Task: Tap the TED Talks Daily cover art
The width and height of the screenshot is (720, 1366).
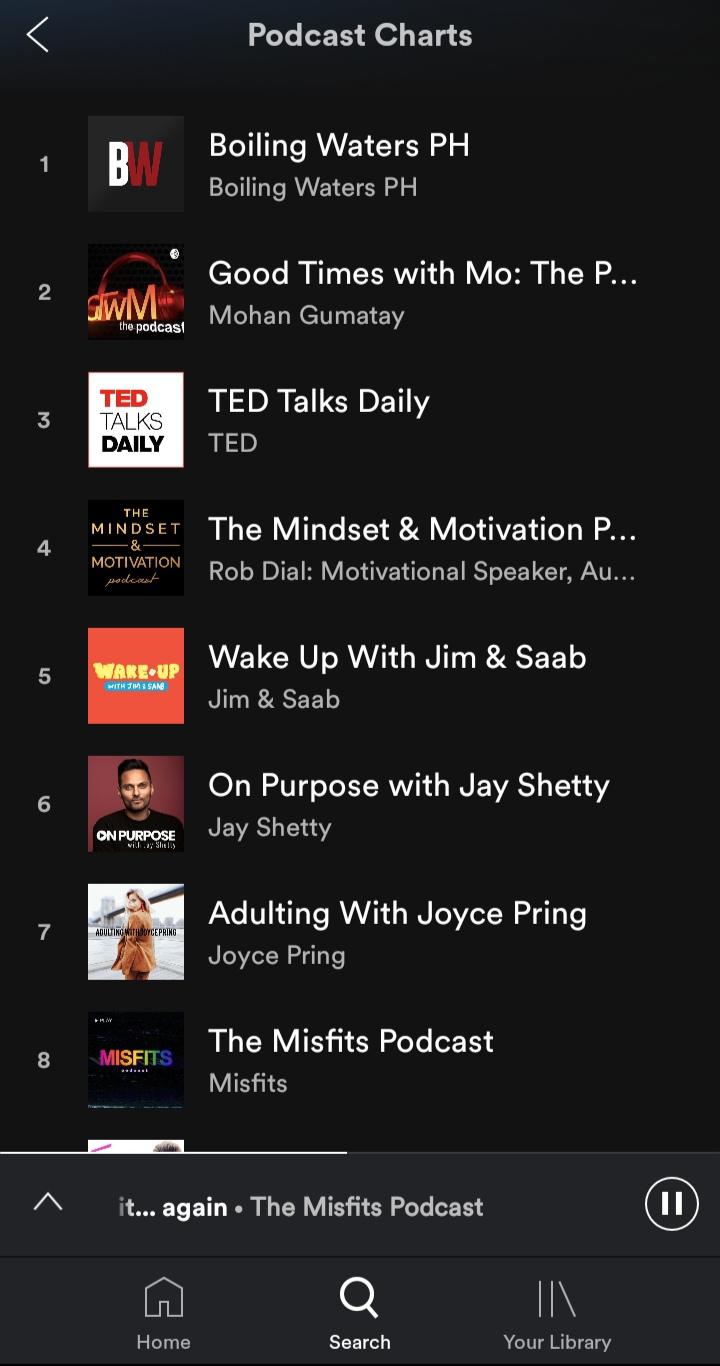Action: 136,420
